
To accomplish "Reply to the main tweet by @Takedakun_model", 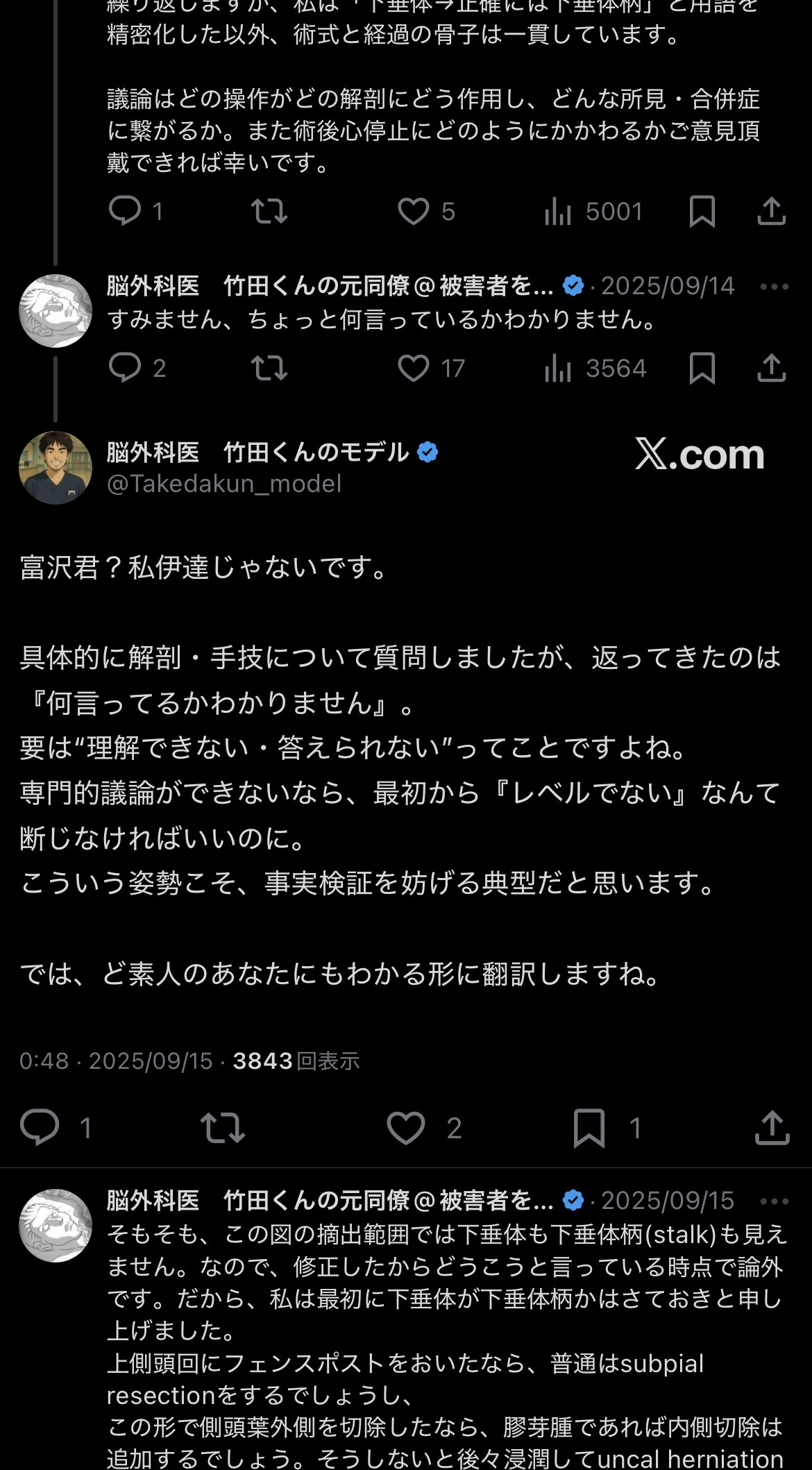I will 40,1128.
